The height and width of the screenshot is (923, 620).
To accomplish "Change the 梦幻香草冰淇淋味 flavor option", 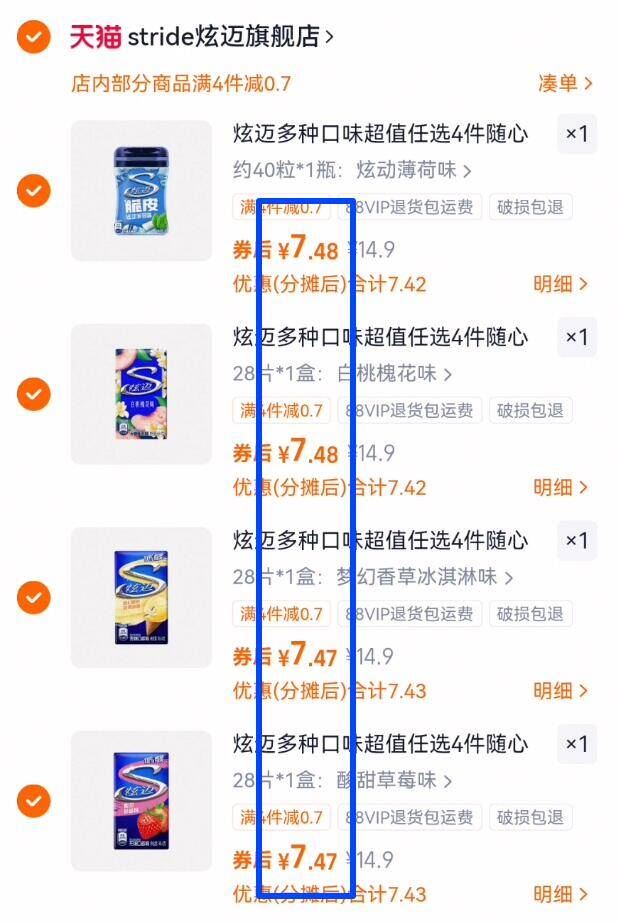I will coord(372,577).
